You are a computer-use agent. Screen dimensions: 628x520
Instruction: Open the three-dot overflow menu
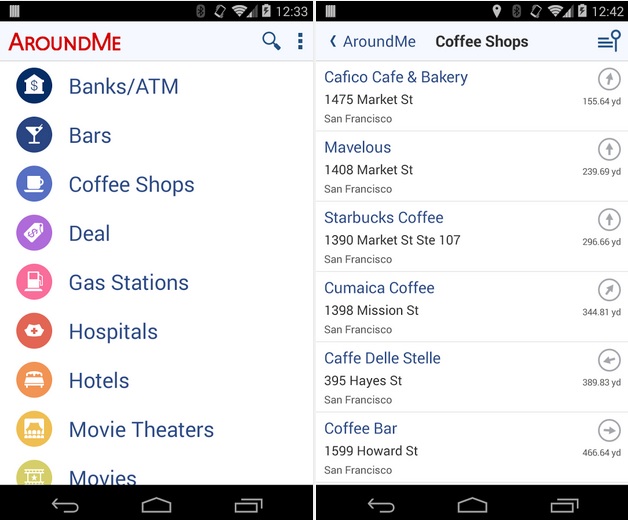point(300,41)
